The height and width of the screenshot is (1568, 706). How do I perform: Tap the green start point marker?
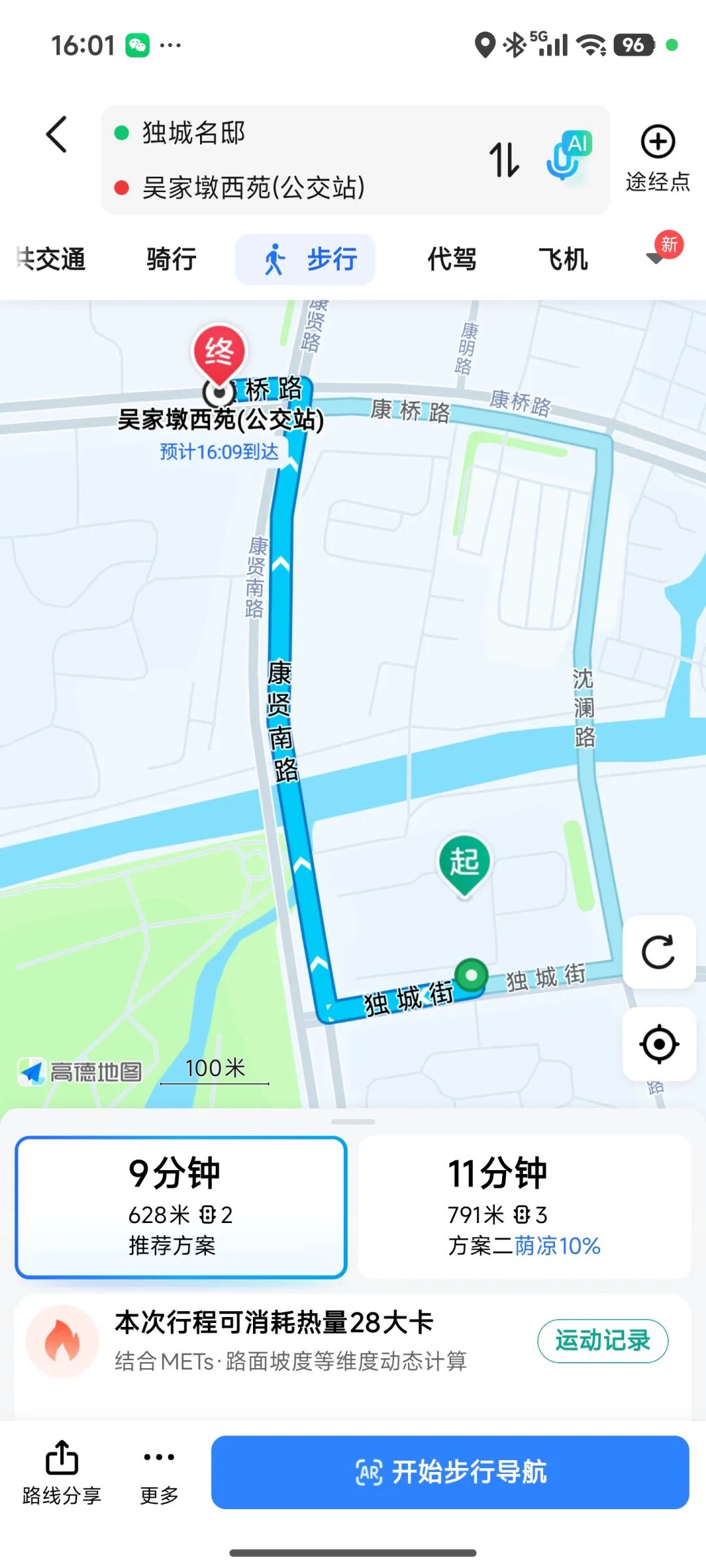point(463,862)
